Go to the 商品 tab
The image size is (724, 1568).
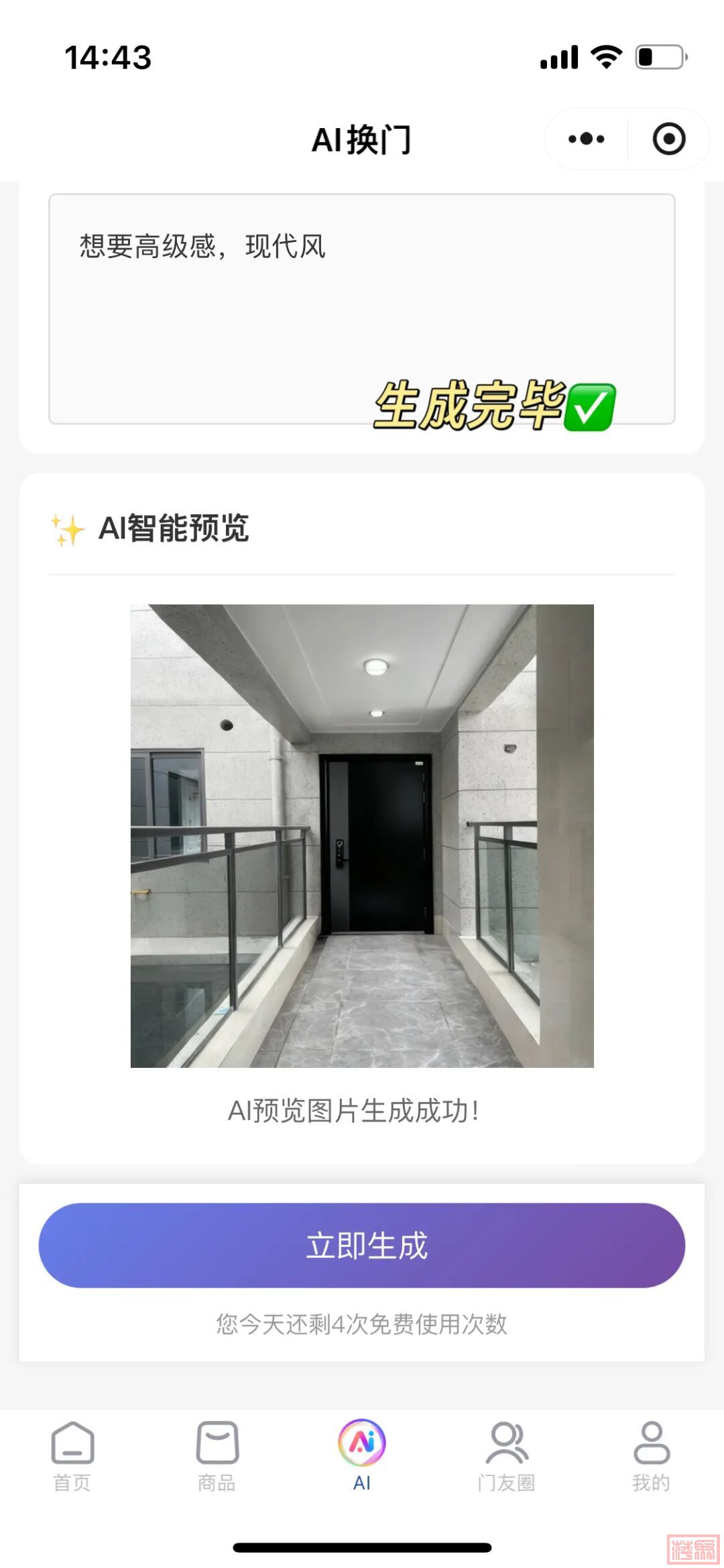(217, 1455)
